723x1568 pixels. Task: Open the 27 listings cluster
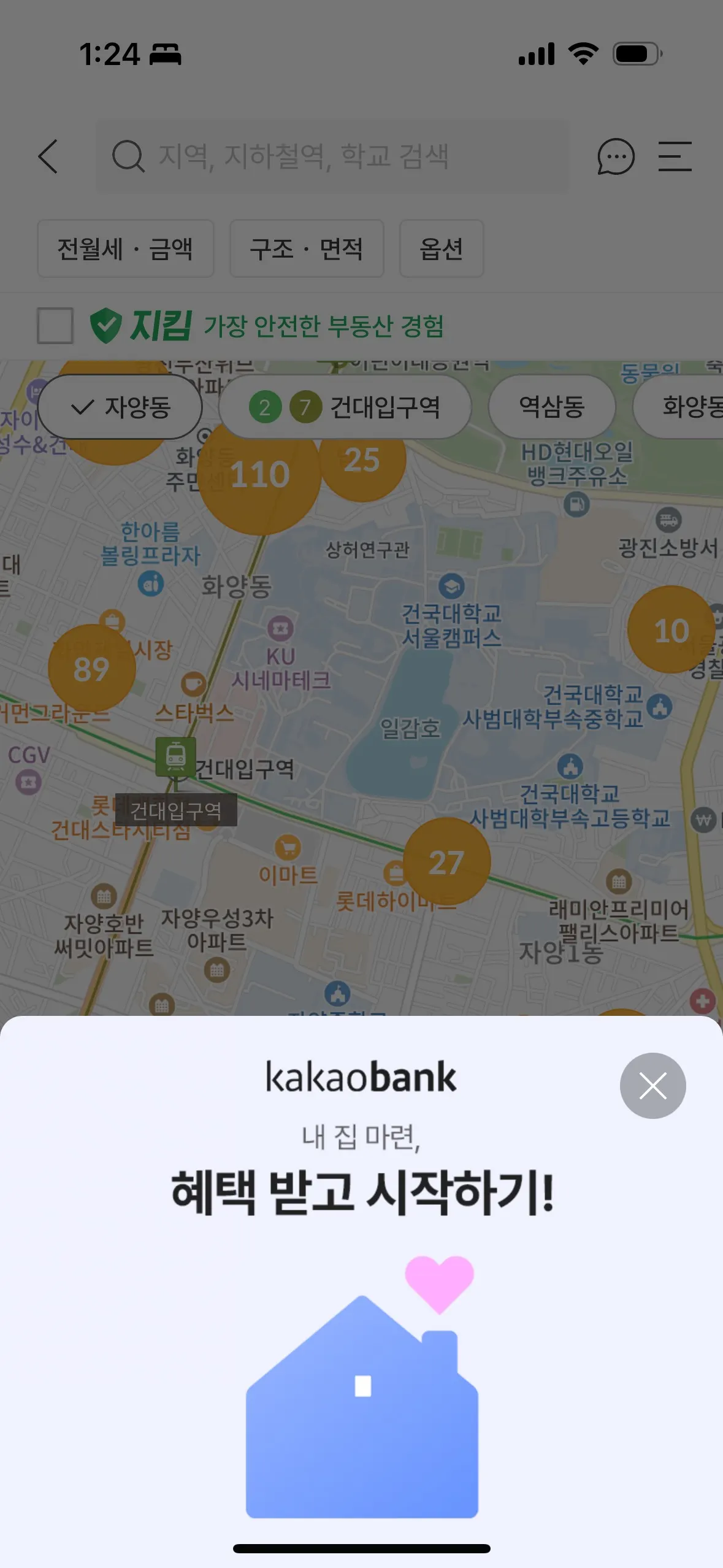click(446, 863)
